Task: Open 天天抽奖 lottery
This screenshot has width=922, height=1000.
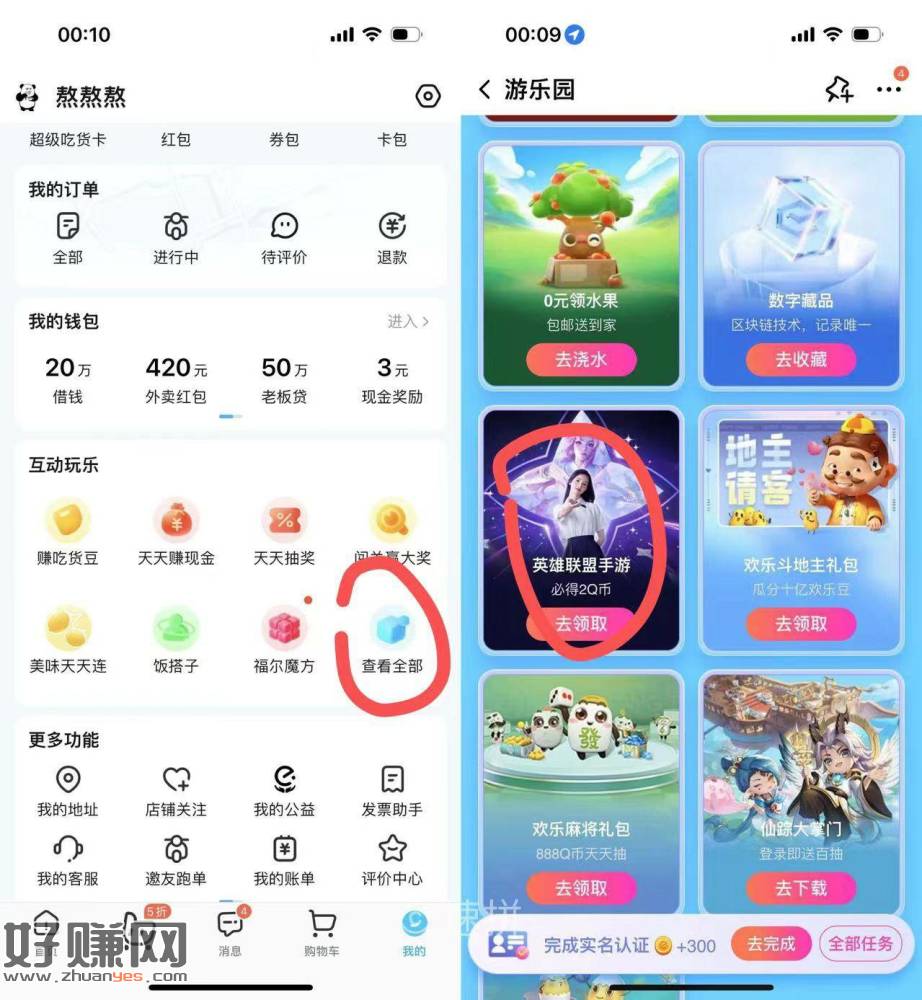Action: [x=284, y=533]
